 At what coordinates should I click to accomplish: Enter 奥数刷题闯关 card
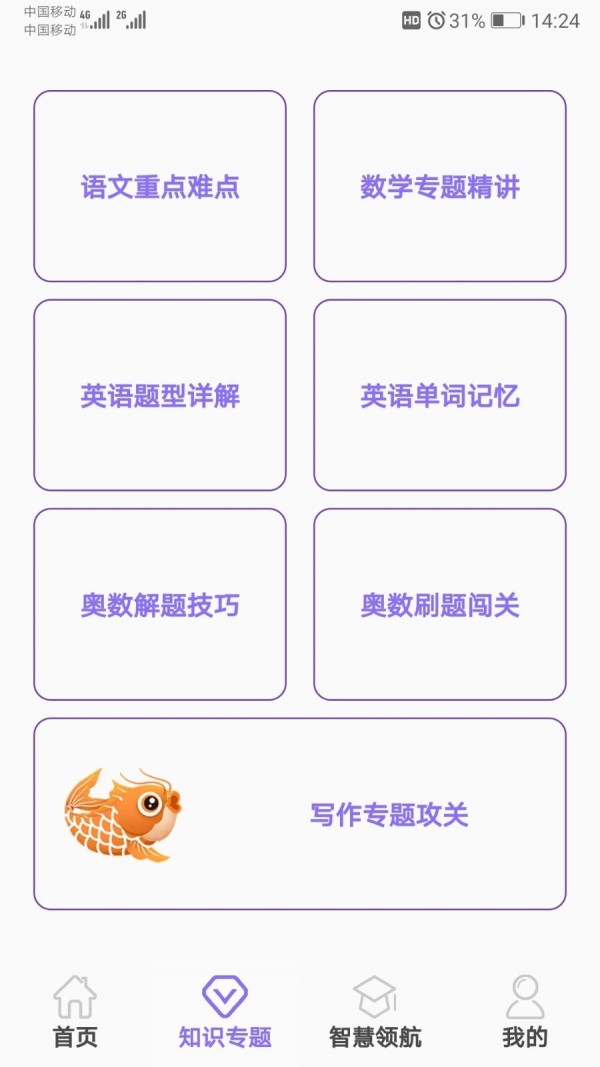pyautogui.click(x=440, y=605)
